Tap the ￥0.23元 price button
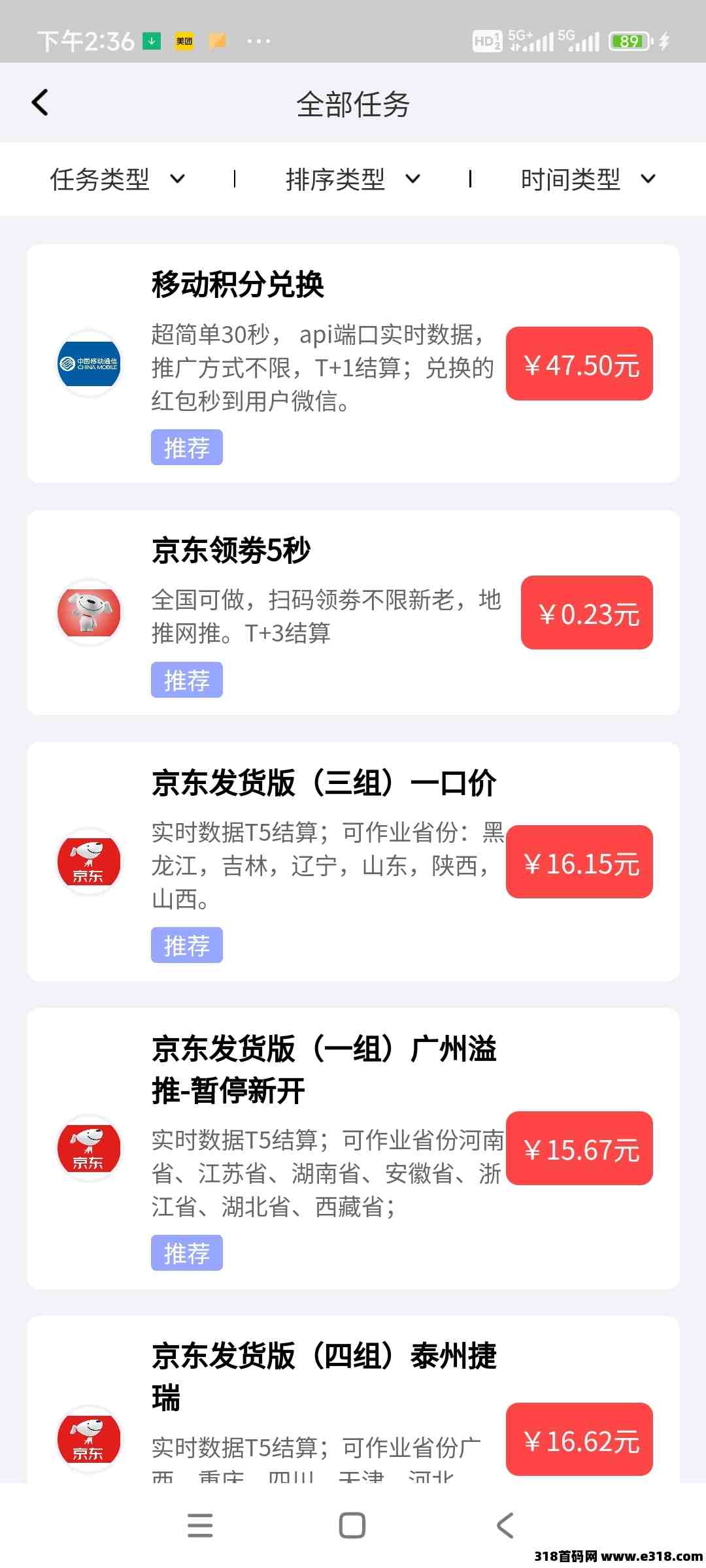The height and width of the screenshot is (1568, 706). pos(587,613)
